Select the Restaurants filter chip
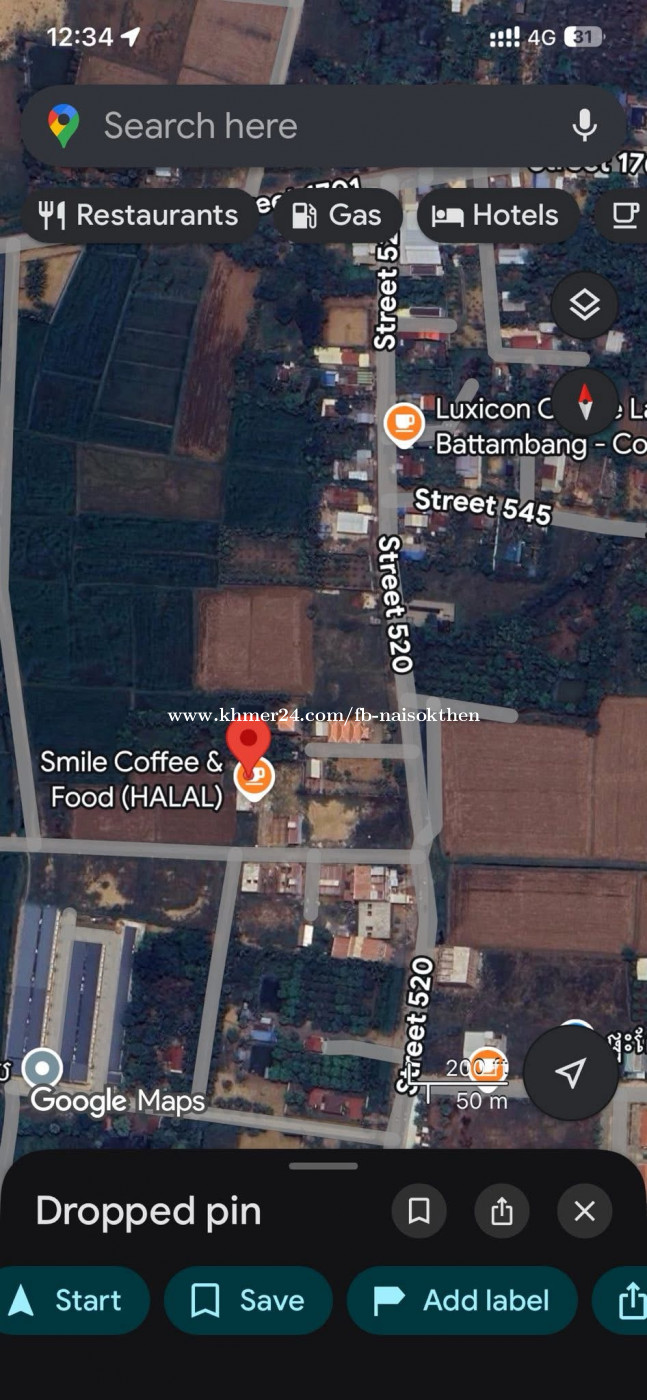 [139, 215]
